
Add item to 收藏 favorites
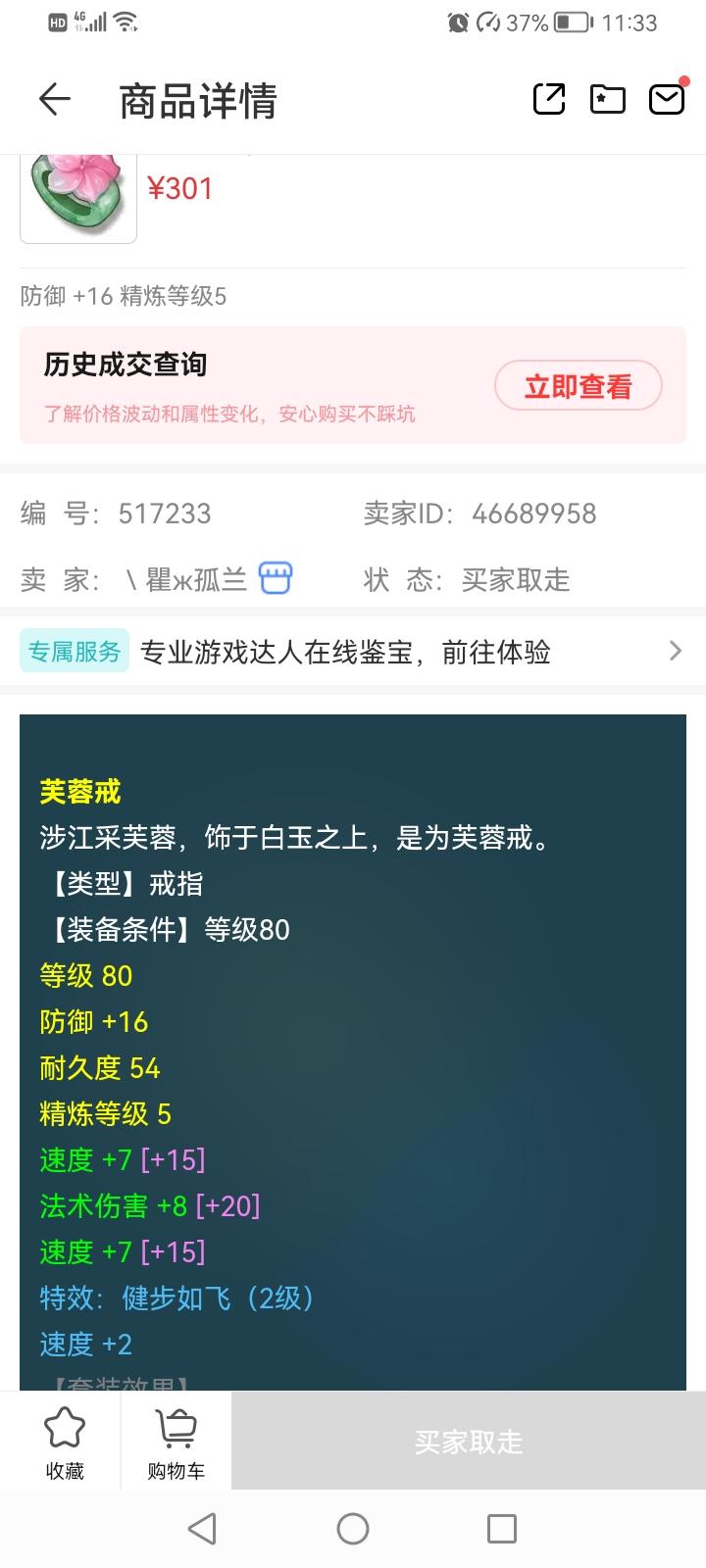[65, 1442]
